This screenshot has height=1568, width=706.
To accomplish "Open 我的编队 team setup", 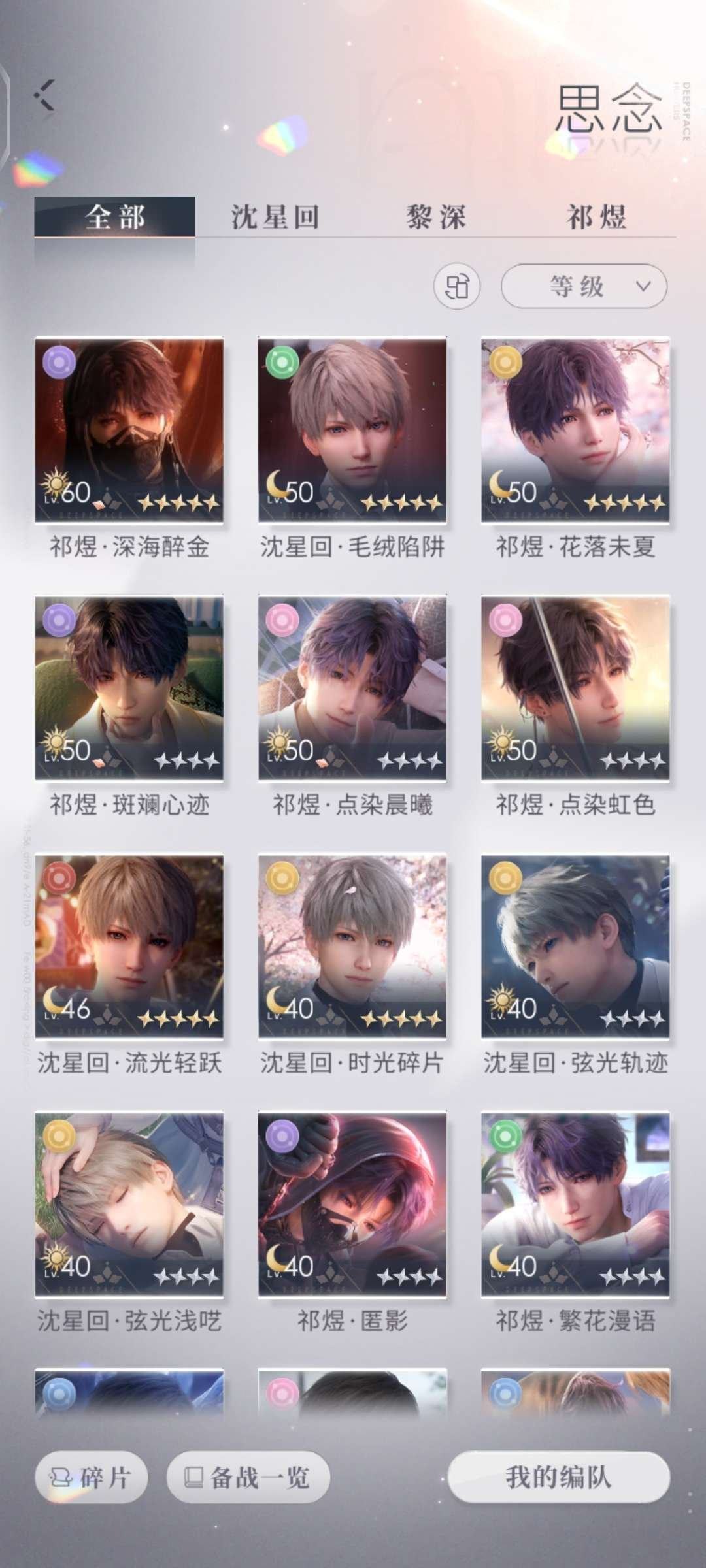I will point(558,1477).
